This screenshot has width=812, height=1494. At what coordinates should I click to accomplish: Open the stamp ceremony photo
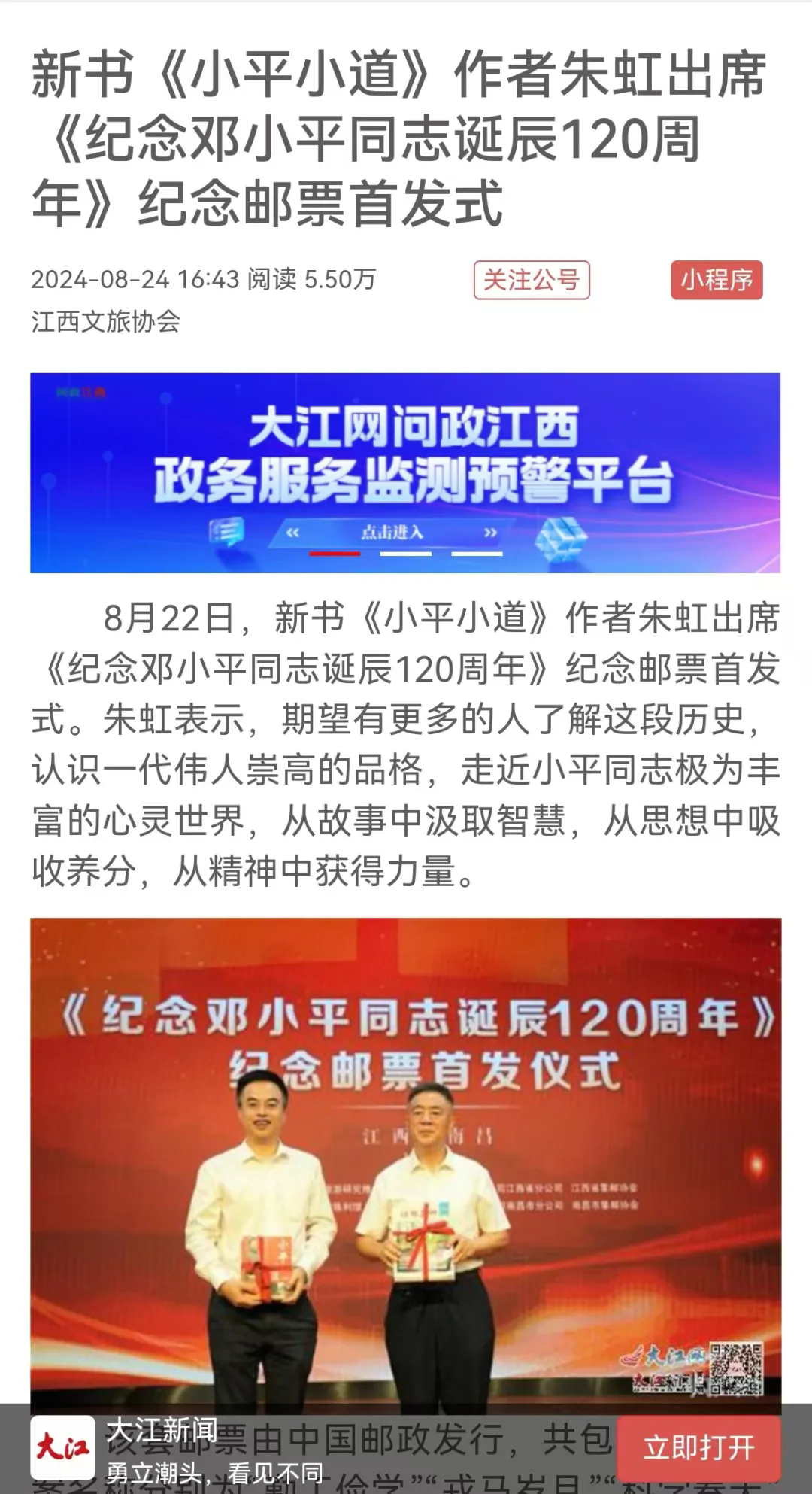[405, 1158]
